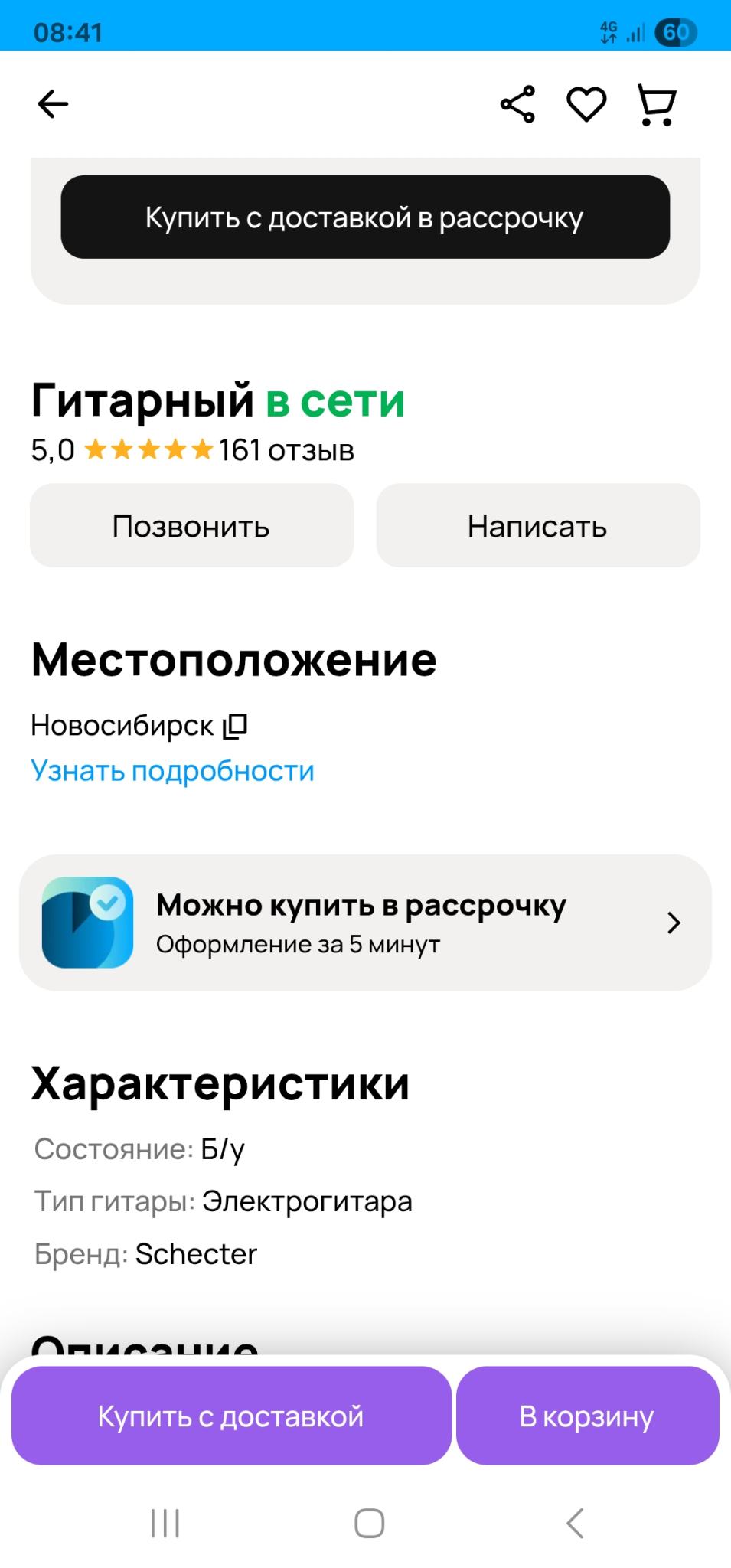Tap the purple Купить с доставкой button
731x1568 pixels.
click(230, 1416)
